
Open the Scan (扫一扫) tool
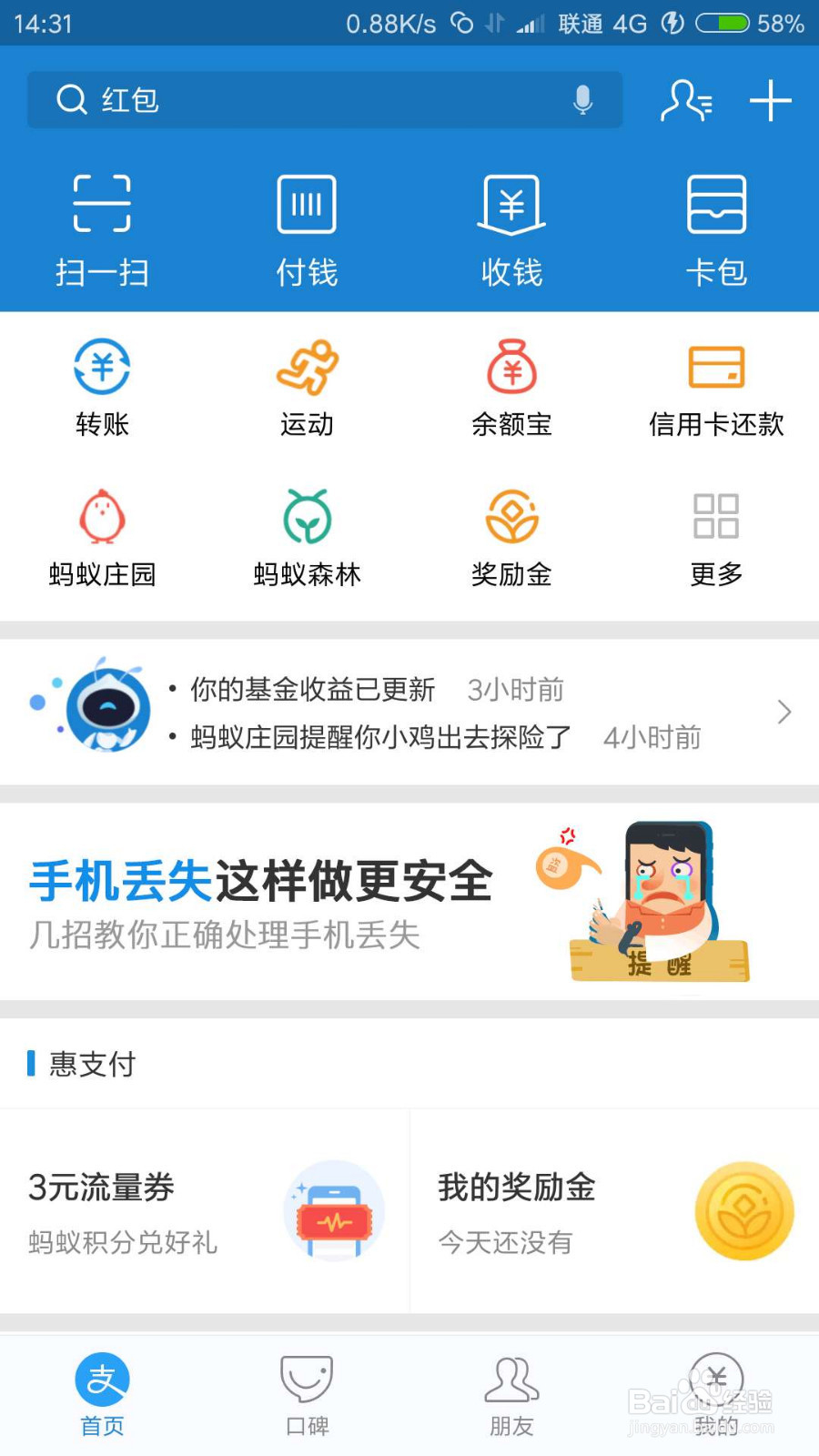point(102,227)
